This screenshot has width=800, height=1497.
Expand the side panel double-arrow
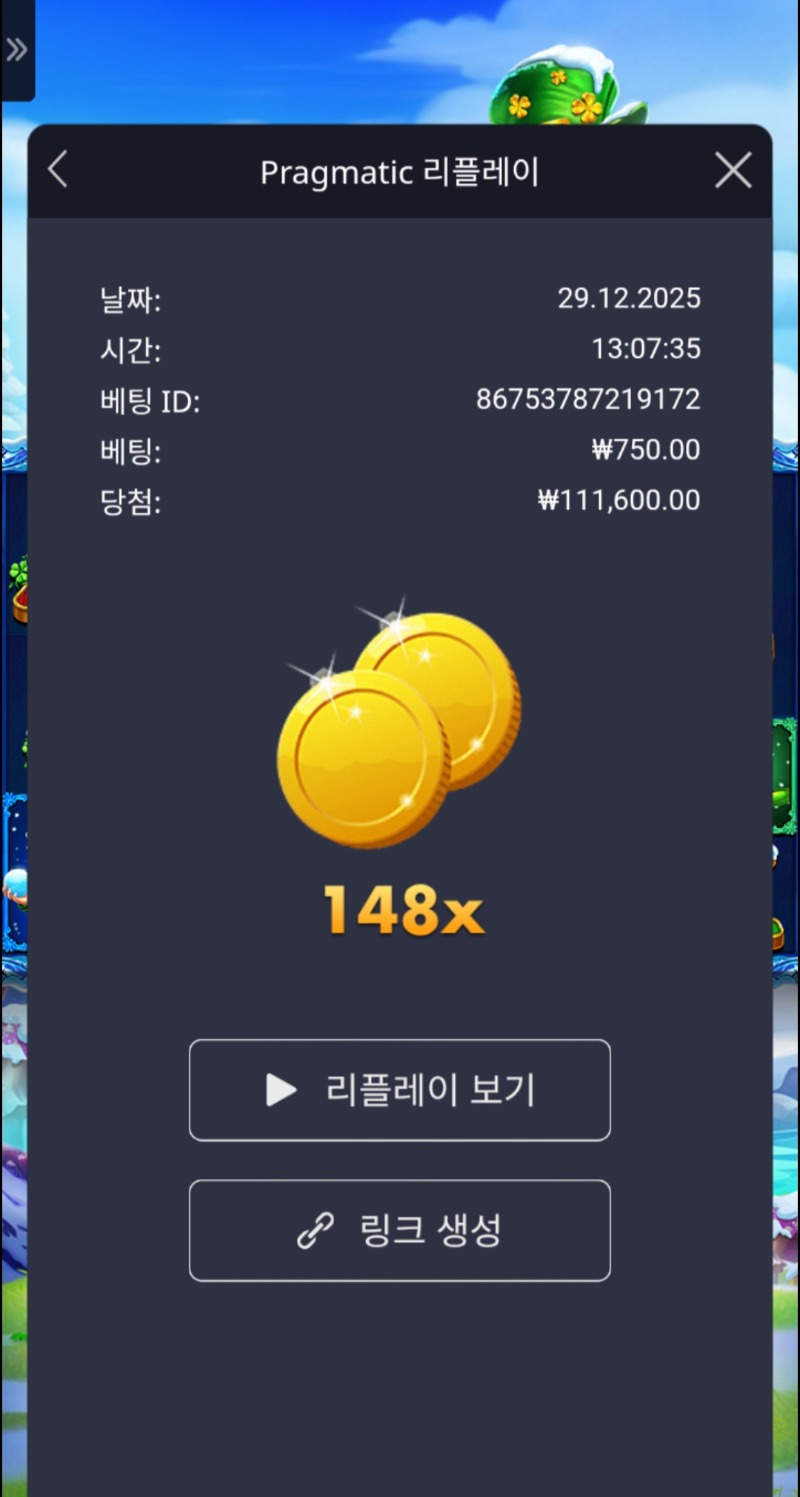17,50
